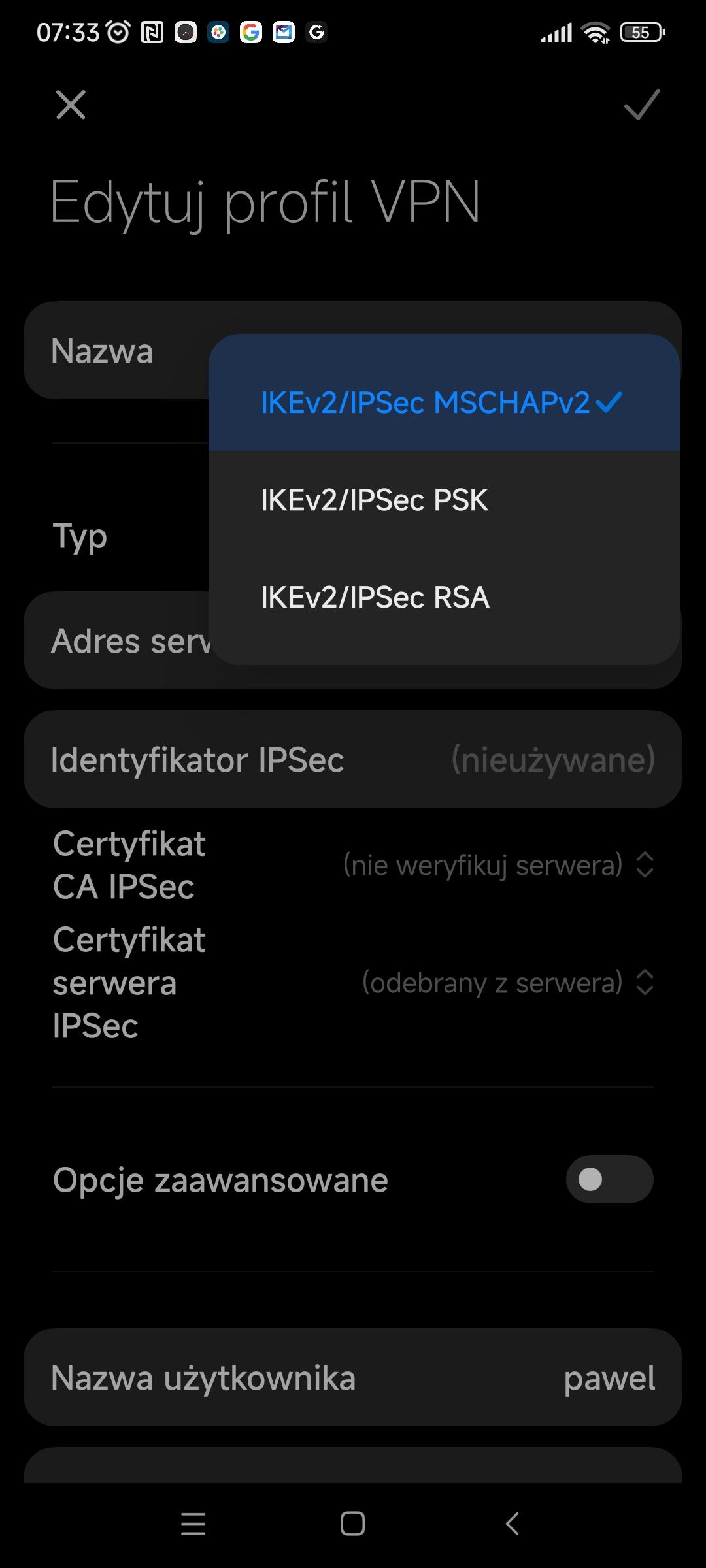The image size is (706, 1568).
Task: Pick IKEv2/IPSec RSA option
Action: (375, 597)
